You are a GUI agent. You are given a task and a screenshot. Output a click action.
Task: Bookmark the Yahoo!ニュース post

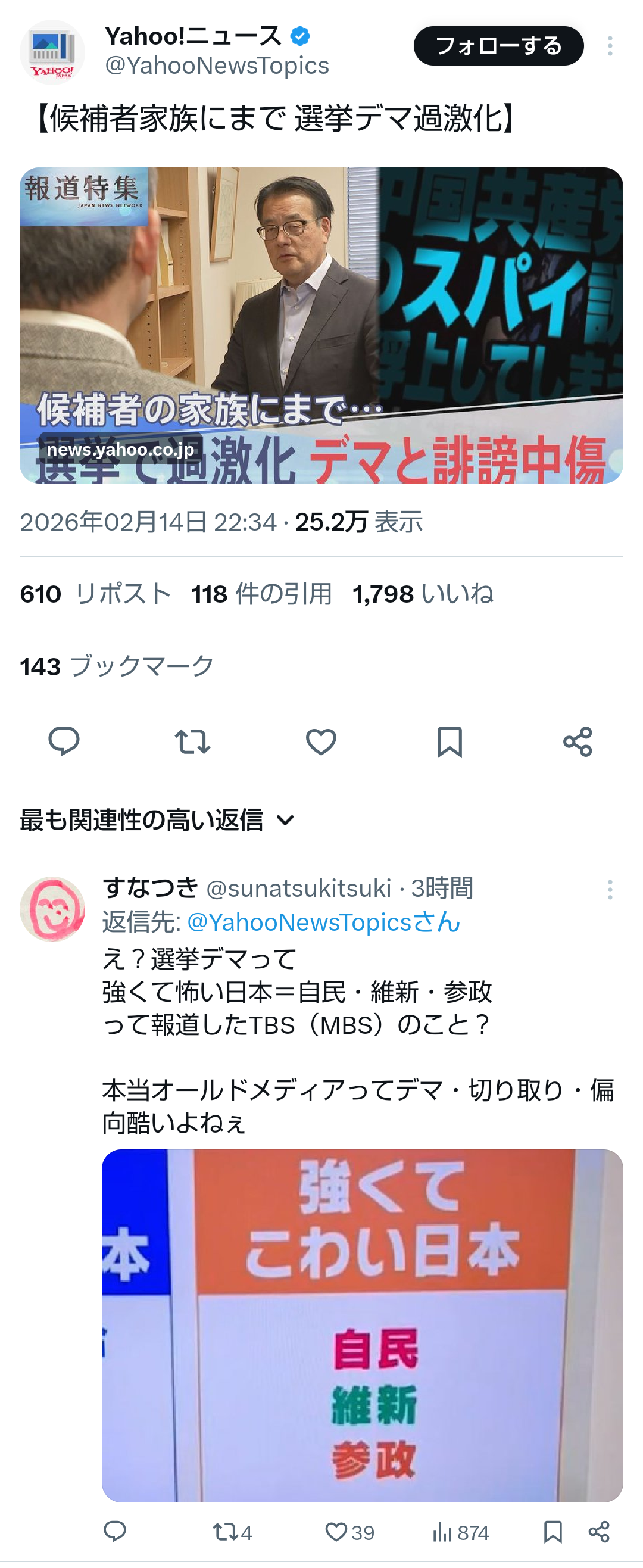point(450,741)
